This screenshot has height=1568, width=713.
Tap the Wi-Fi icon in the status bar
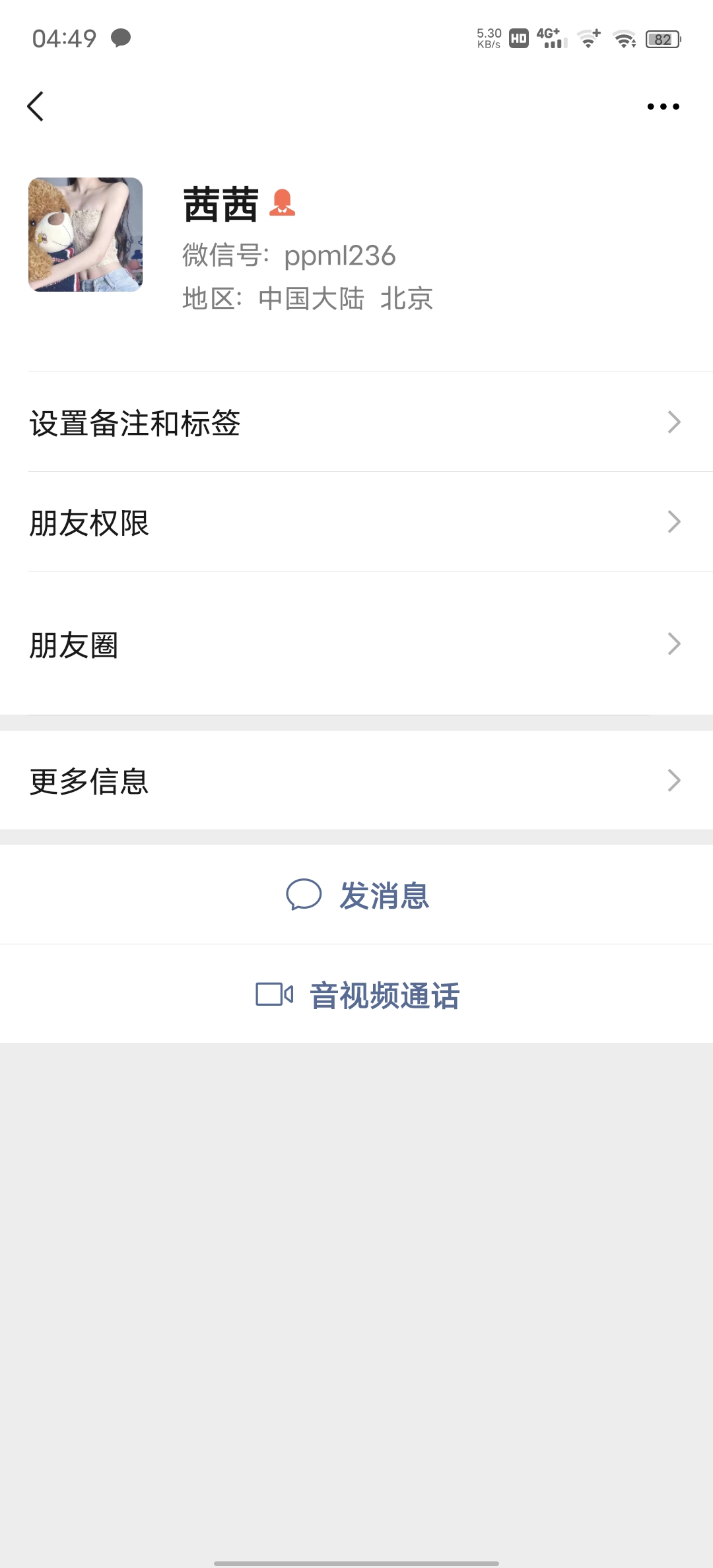(x=624, y=38)
